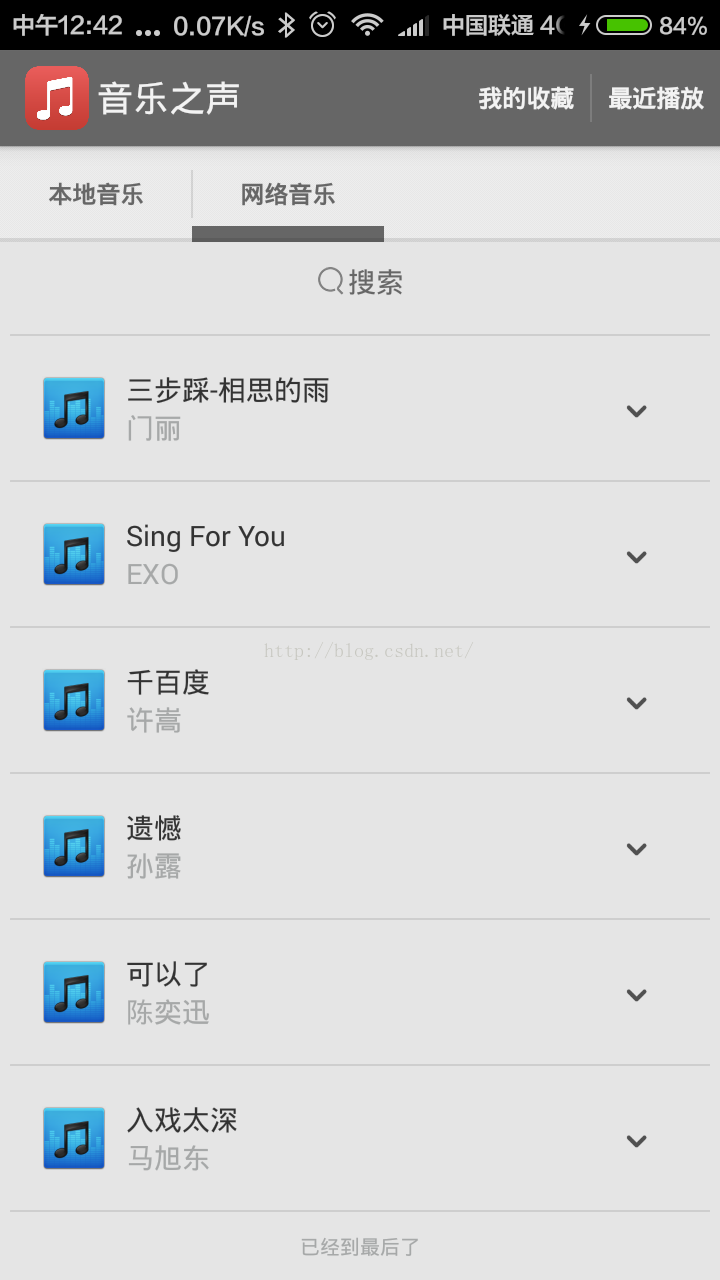
Task: Expand options for 可以了
Action: pos(636,994)
